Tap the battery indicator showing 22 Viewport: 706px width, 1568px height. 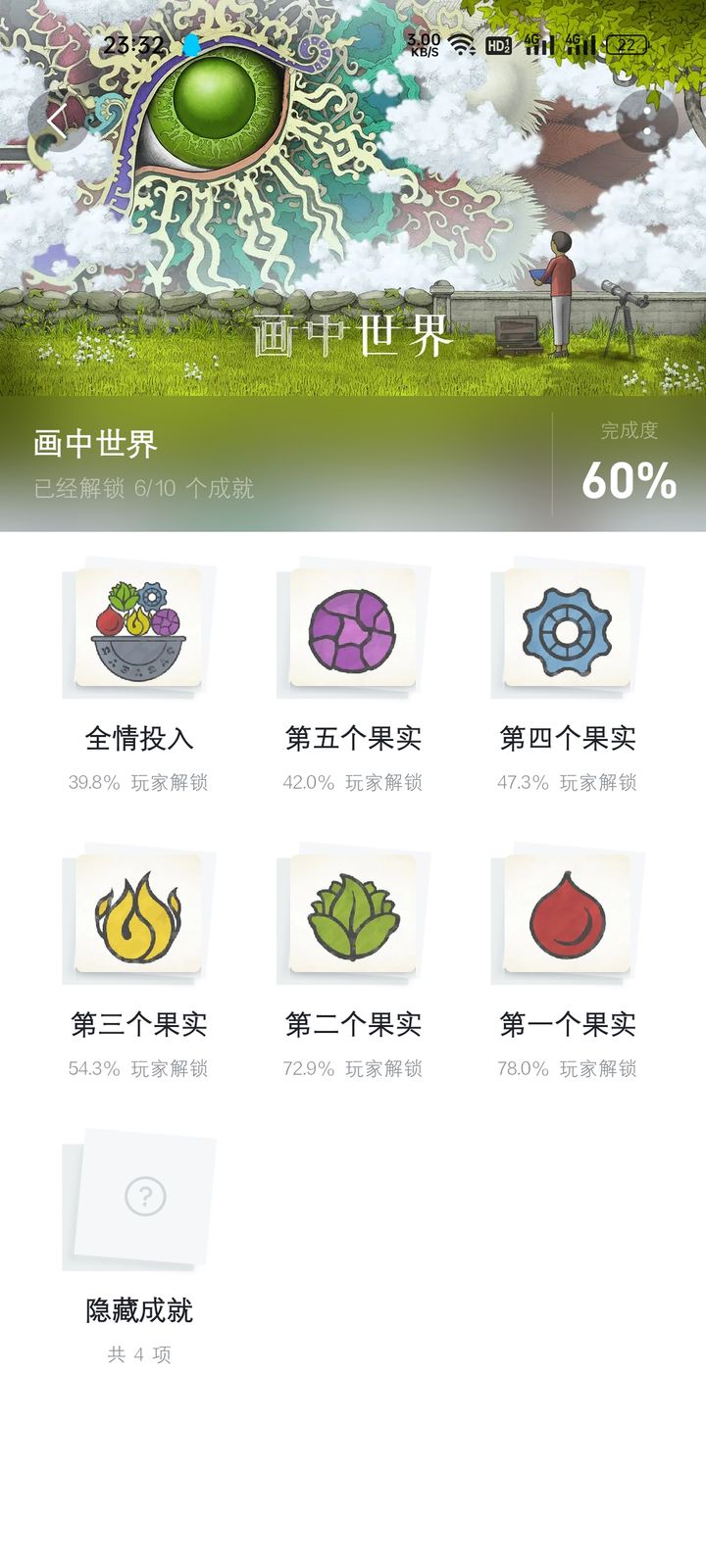tap(629, 43)
